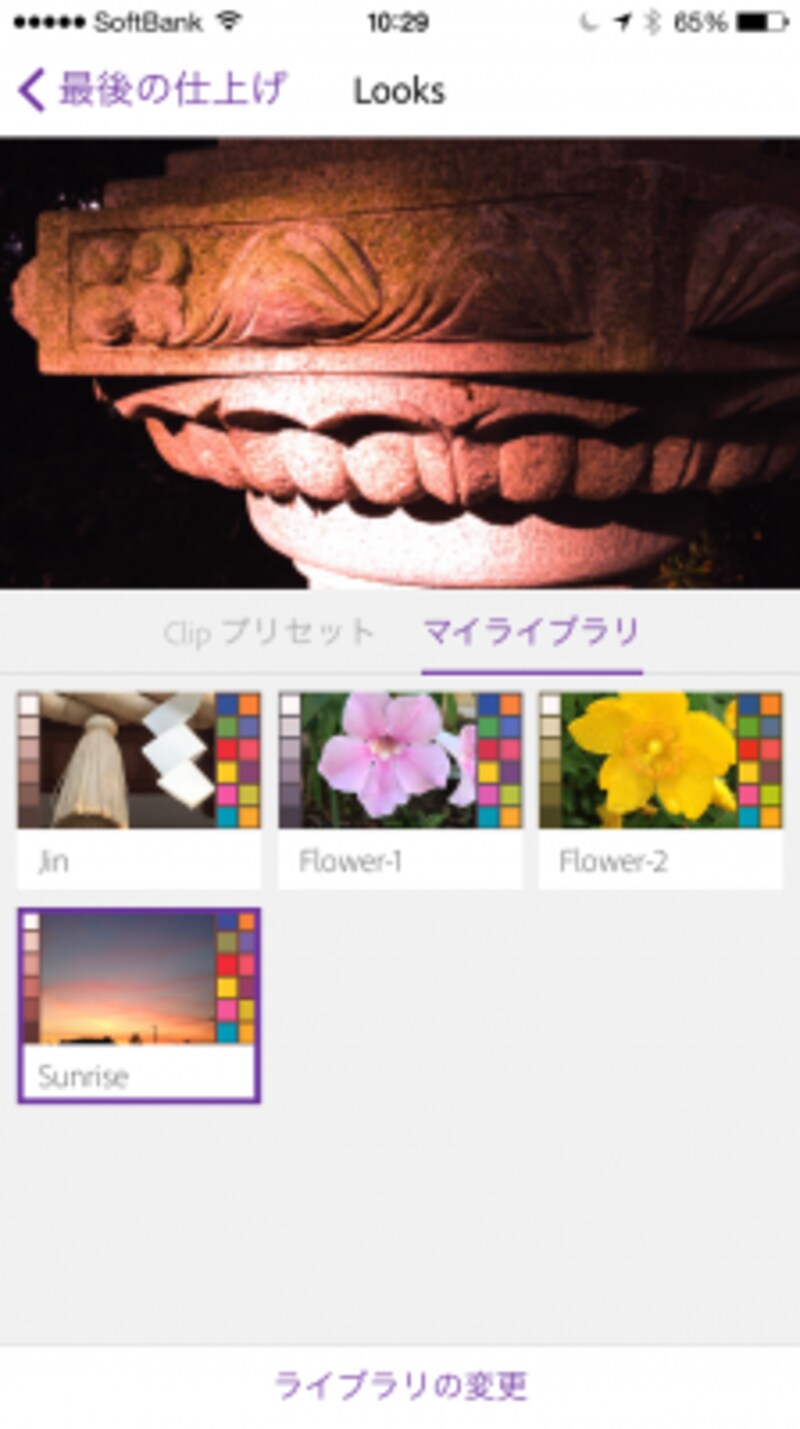800x1429 pixels.
Task: Tap the stone sculpture preview image
Action: pyautogui.click(x=400, y=360)
